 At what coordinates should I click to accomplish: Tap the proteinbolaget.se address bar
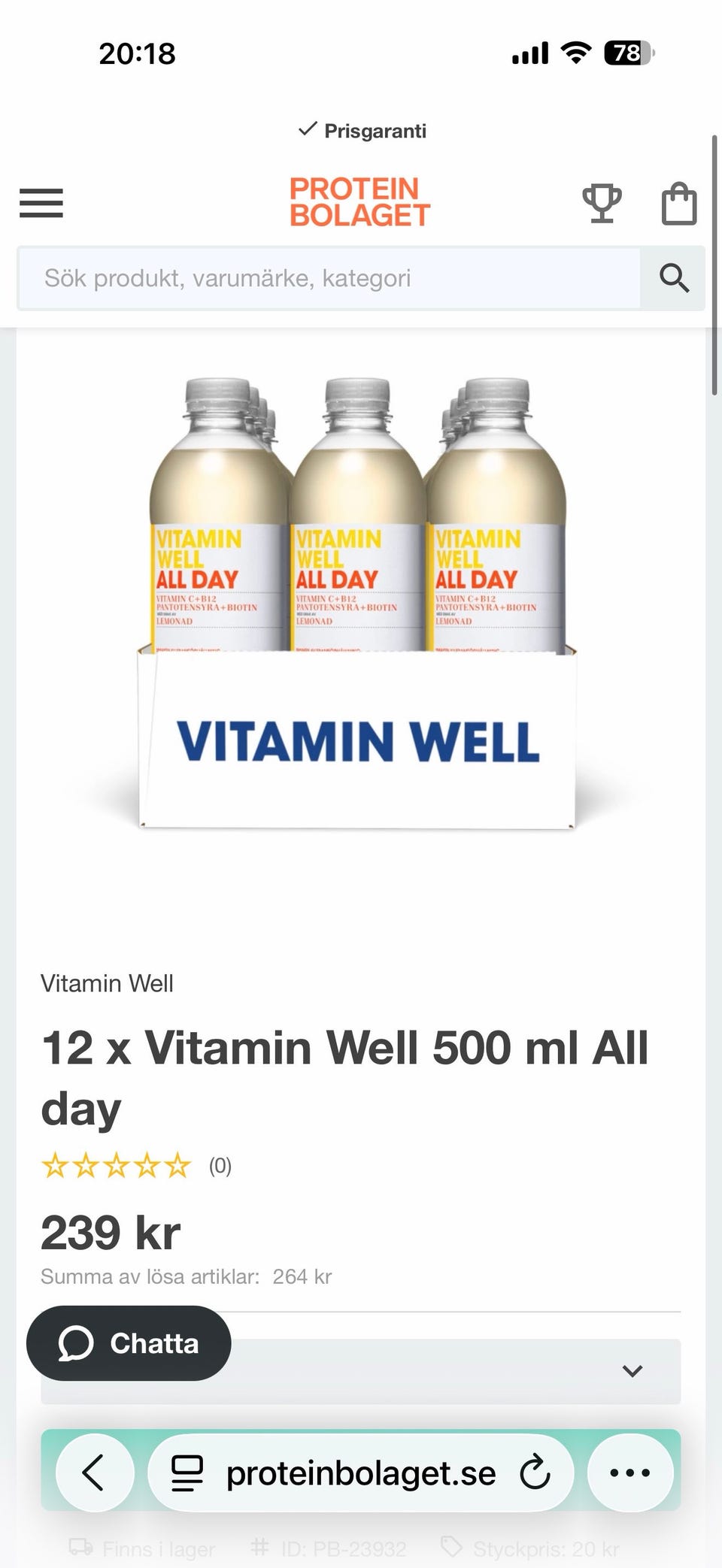click(361, 1473)
